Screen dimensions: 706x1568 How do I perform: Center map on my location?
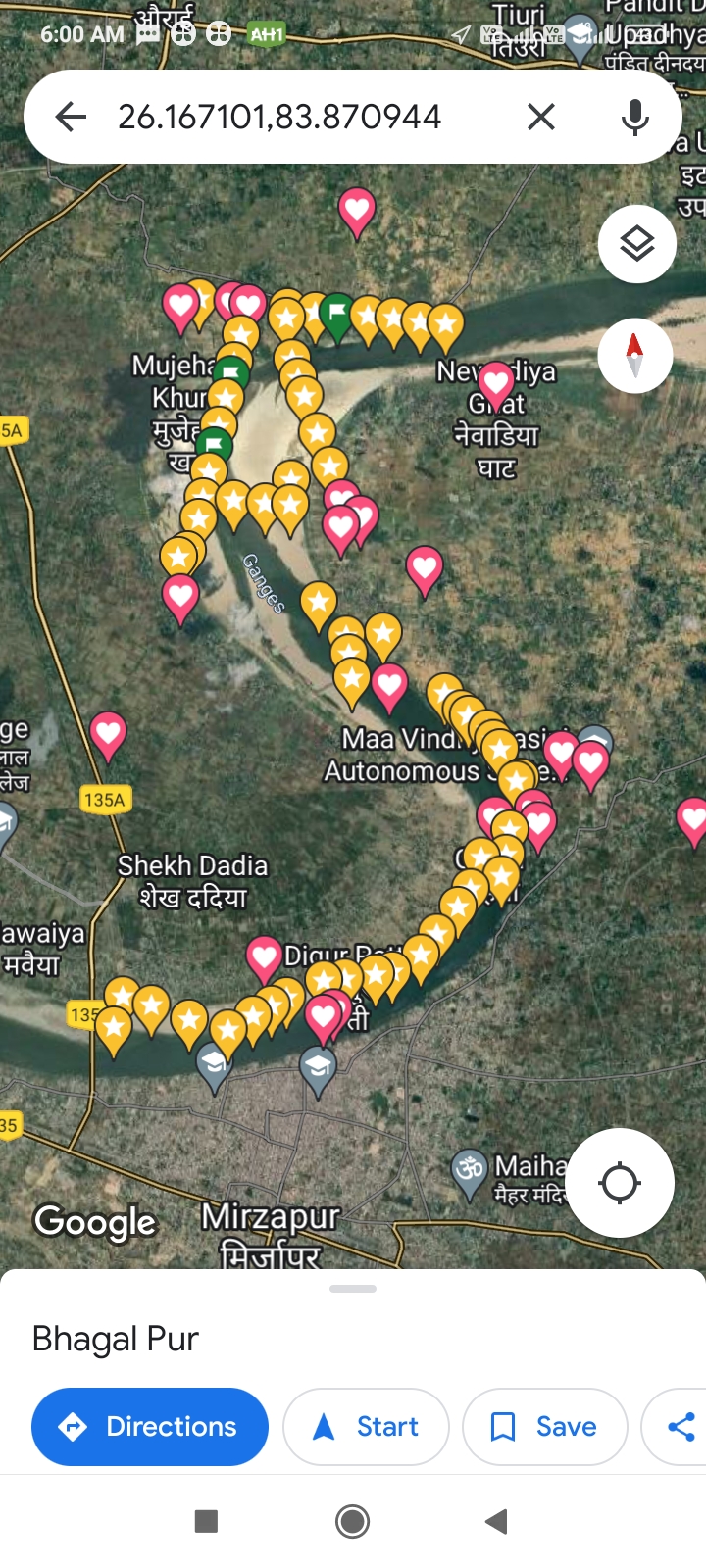click(619, 1183)
